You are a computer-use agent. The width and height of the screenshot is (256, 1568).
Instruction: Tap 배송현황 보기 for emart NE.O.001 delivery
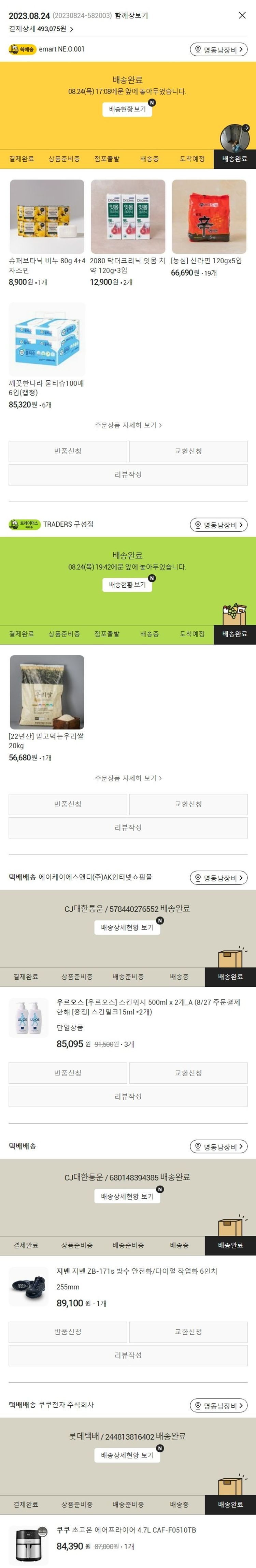pyautogui.click(x=127, y=109)
